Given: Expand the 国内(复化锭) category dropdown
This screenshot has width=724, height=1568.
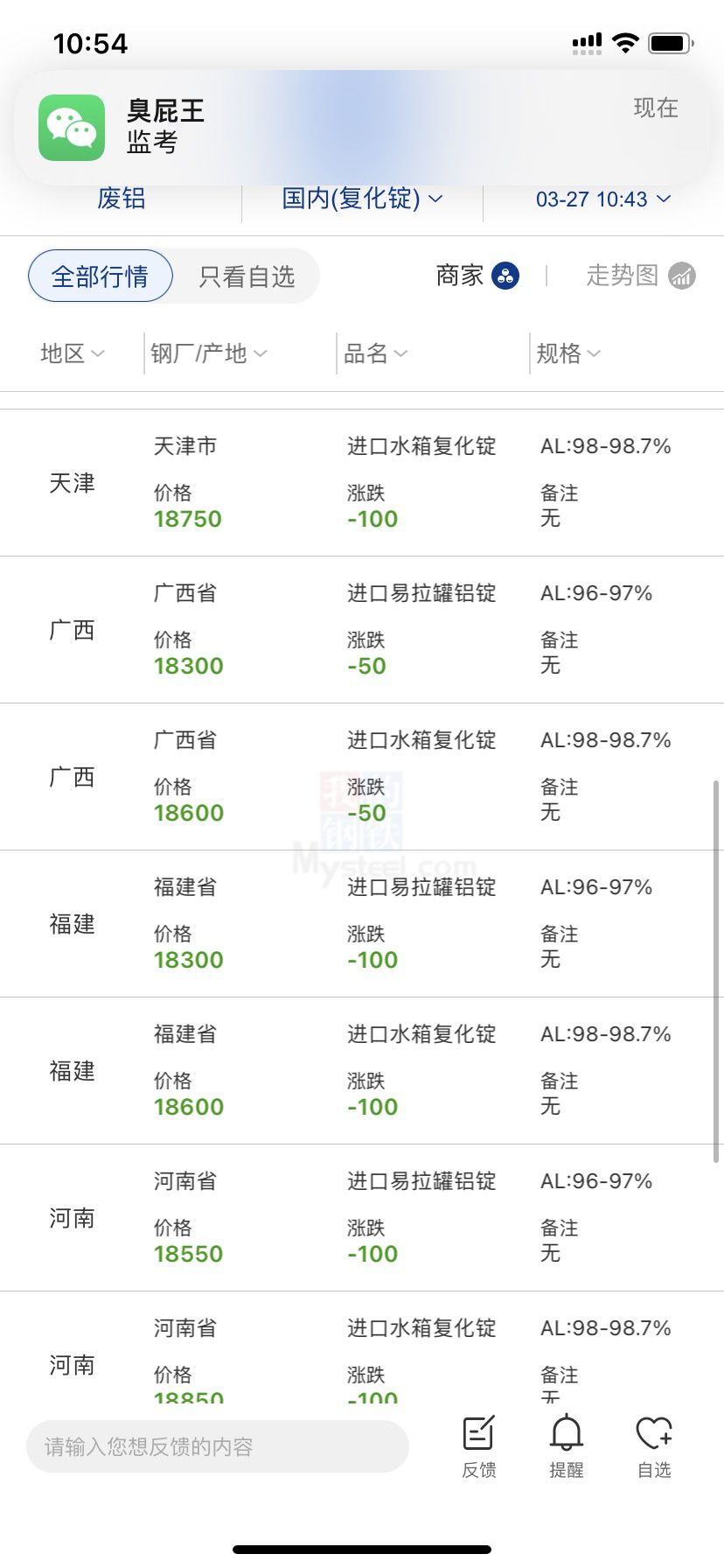Looking at the screenshot, I should pyautogui.click(x=362, y=199).
